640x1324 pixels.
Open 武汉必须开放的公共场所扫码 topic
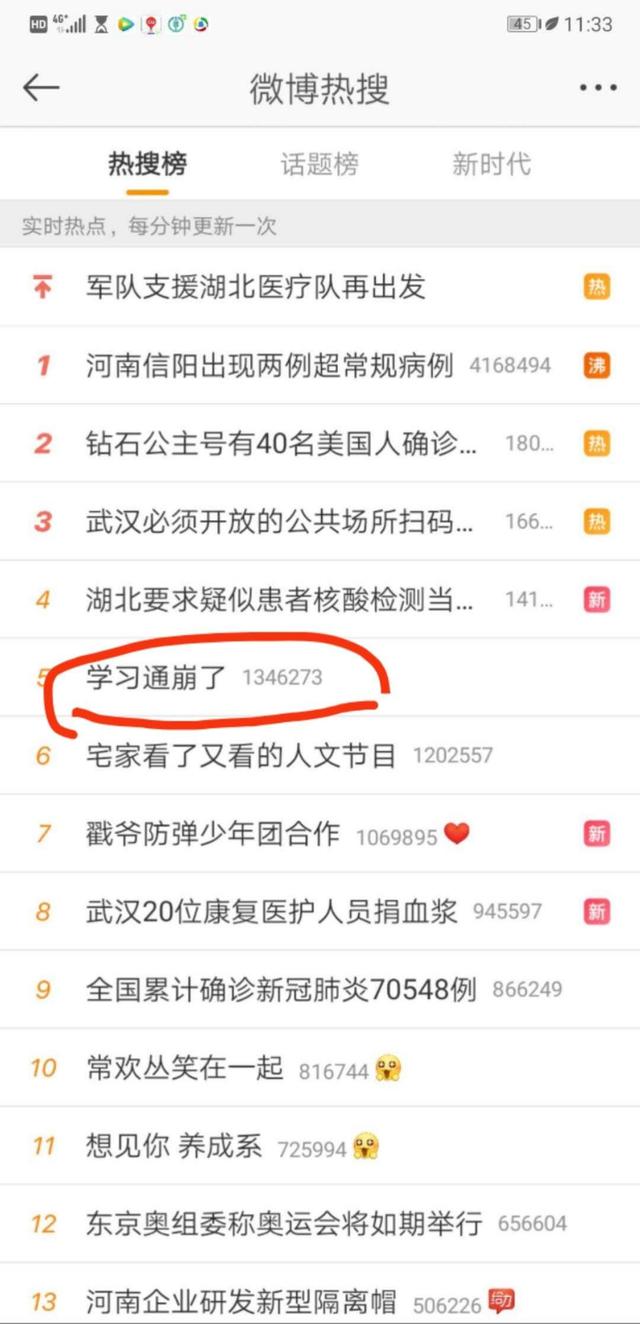point(280,521)
